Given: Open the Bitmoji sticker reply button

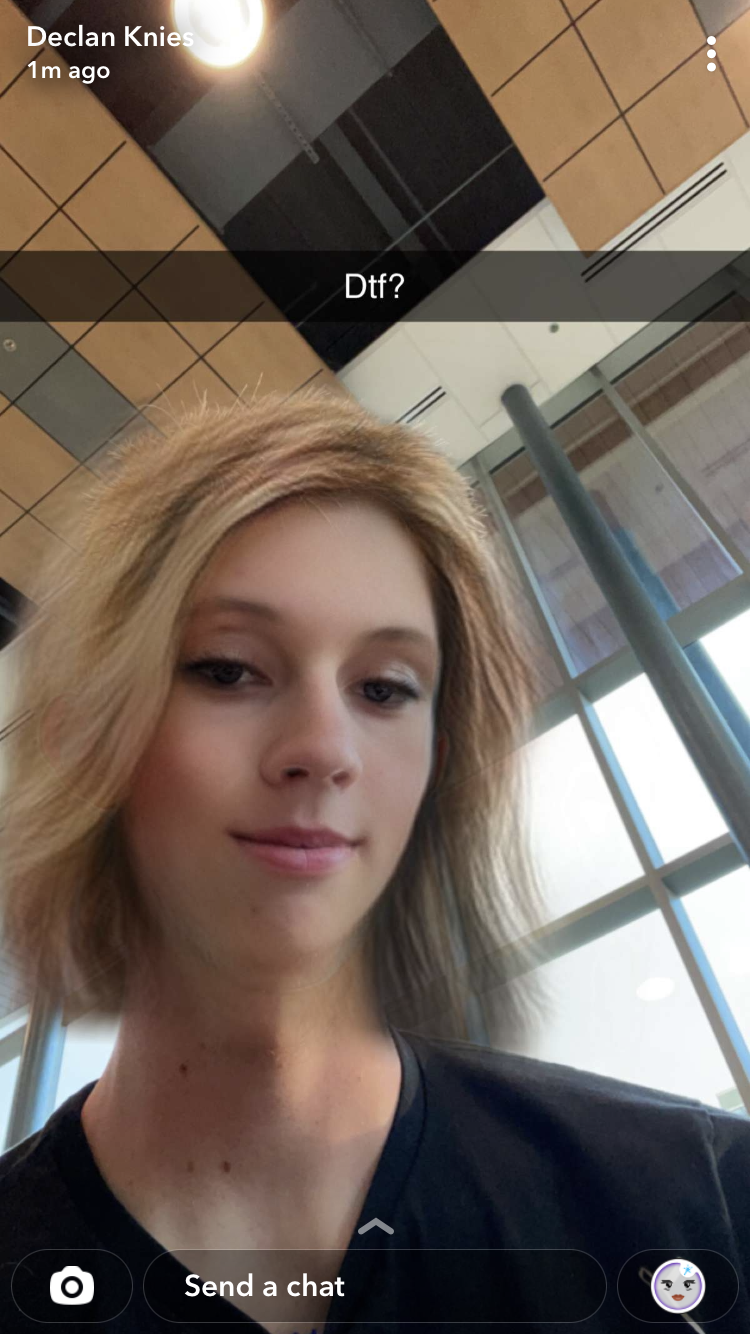Looking at the screenshot, I should [x=678, y=1285].
